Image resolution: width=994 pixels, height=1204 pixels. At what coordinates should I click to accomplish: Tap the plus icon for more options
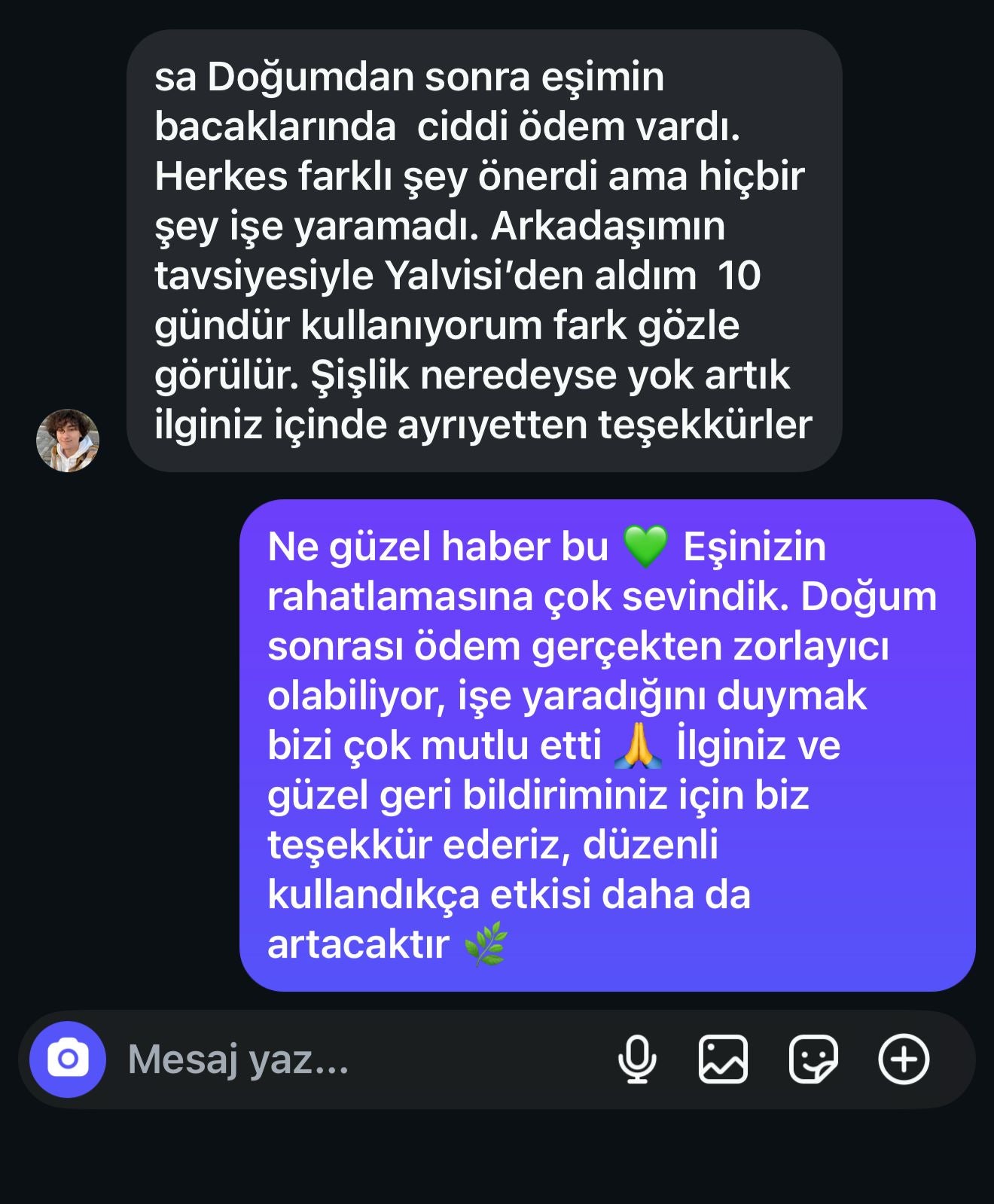pyautogui.click(x=904, y=1059)
